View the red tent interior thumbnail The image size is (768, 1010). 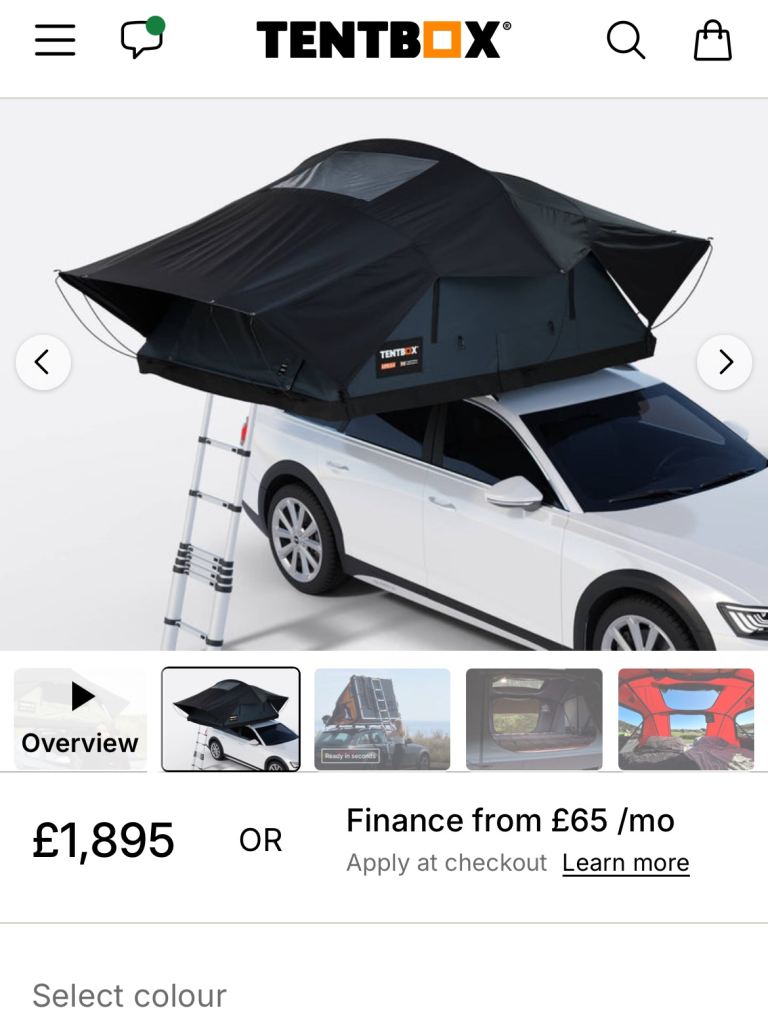(x=686, y=716)
